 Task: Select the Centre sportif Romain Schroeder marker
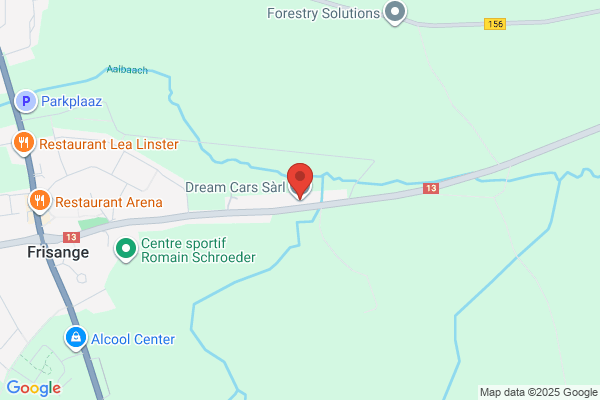point(126,250)
